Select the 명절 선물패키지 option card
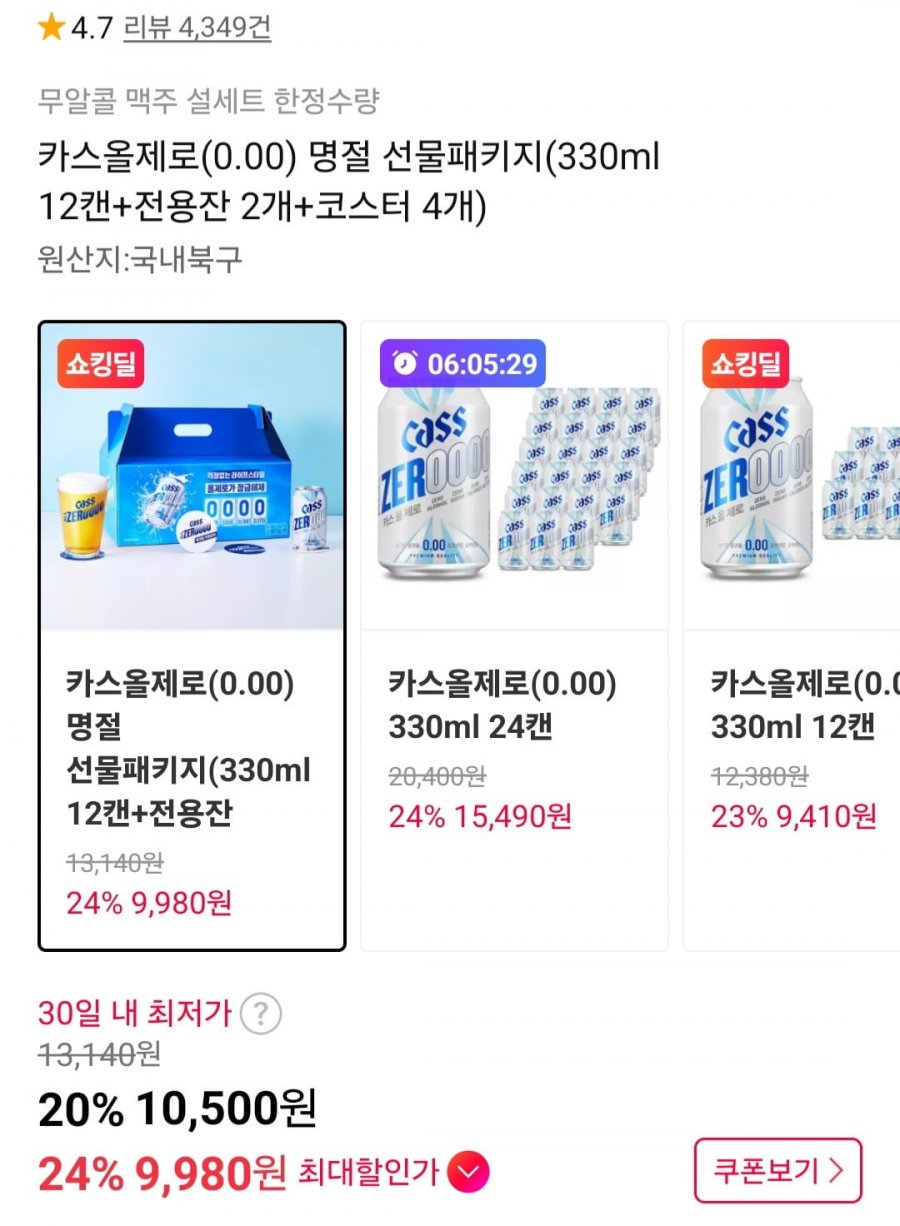Screen dimensions: 900x1226 (x=192, y=636)
